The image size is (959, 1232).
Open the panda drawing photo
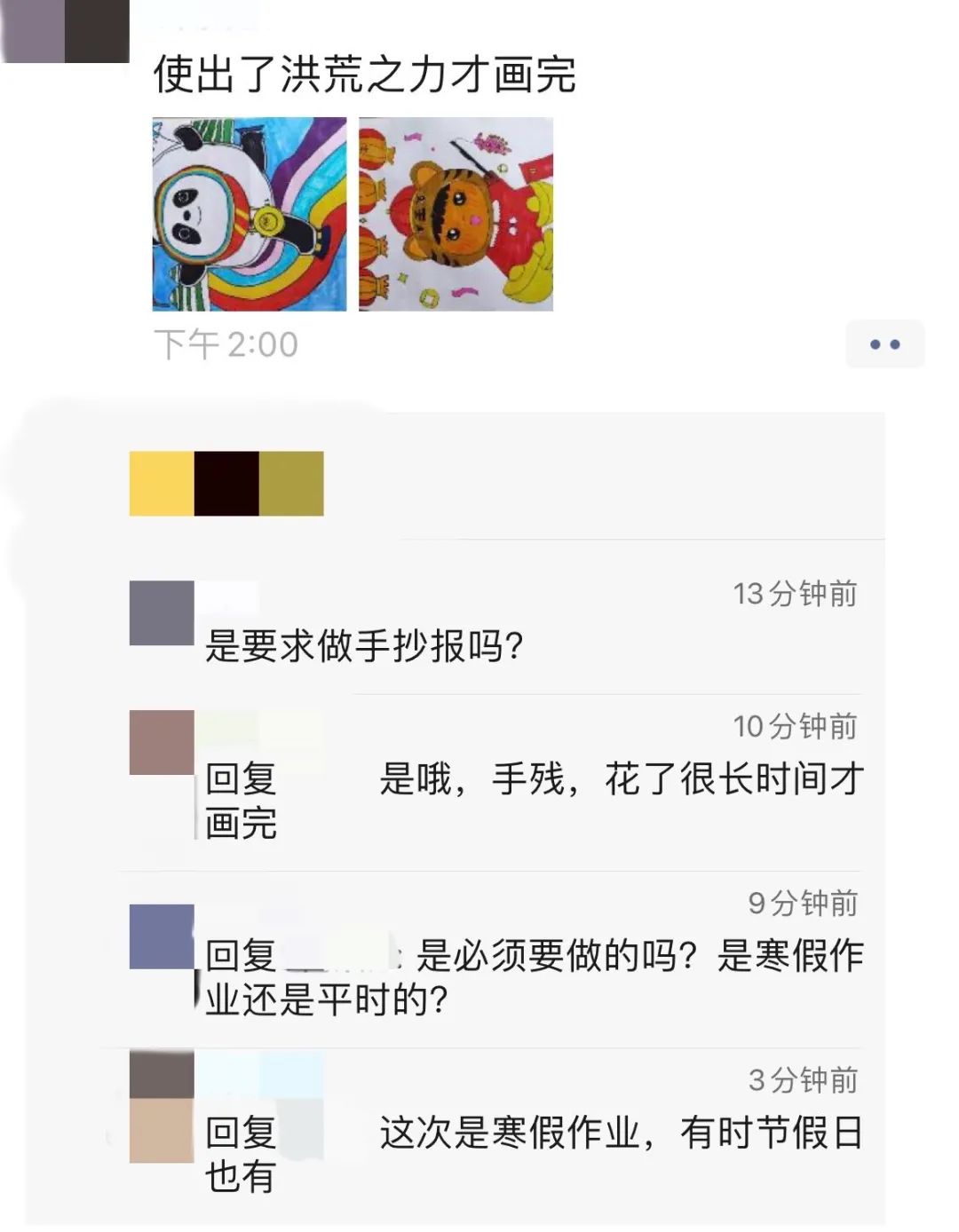250,214
